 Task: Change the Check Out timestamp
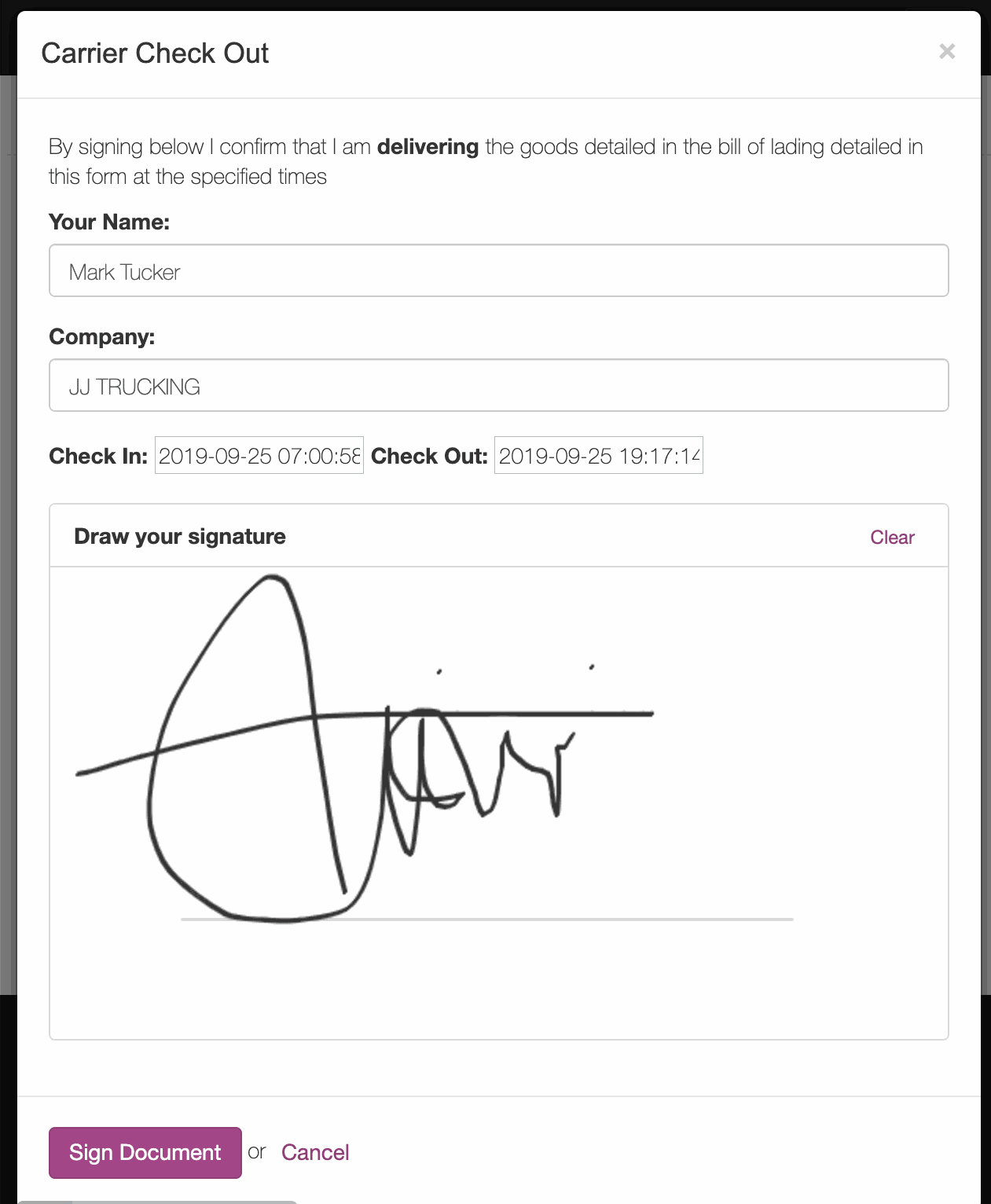[598, 456]
